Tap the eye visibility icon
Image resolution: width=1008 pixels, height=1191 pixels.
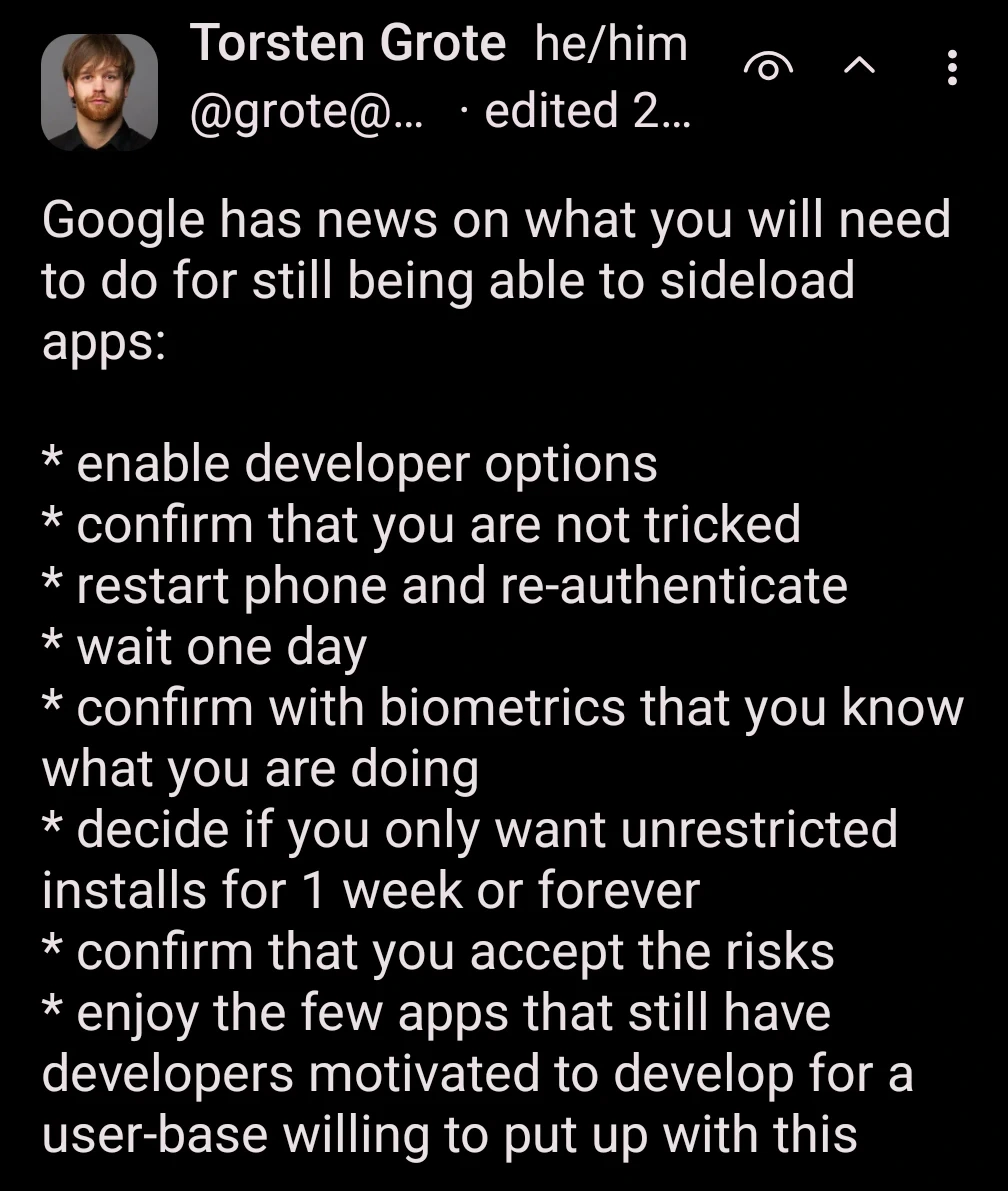[x=768, y=68]
